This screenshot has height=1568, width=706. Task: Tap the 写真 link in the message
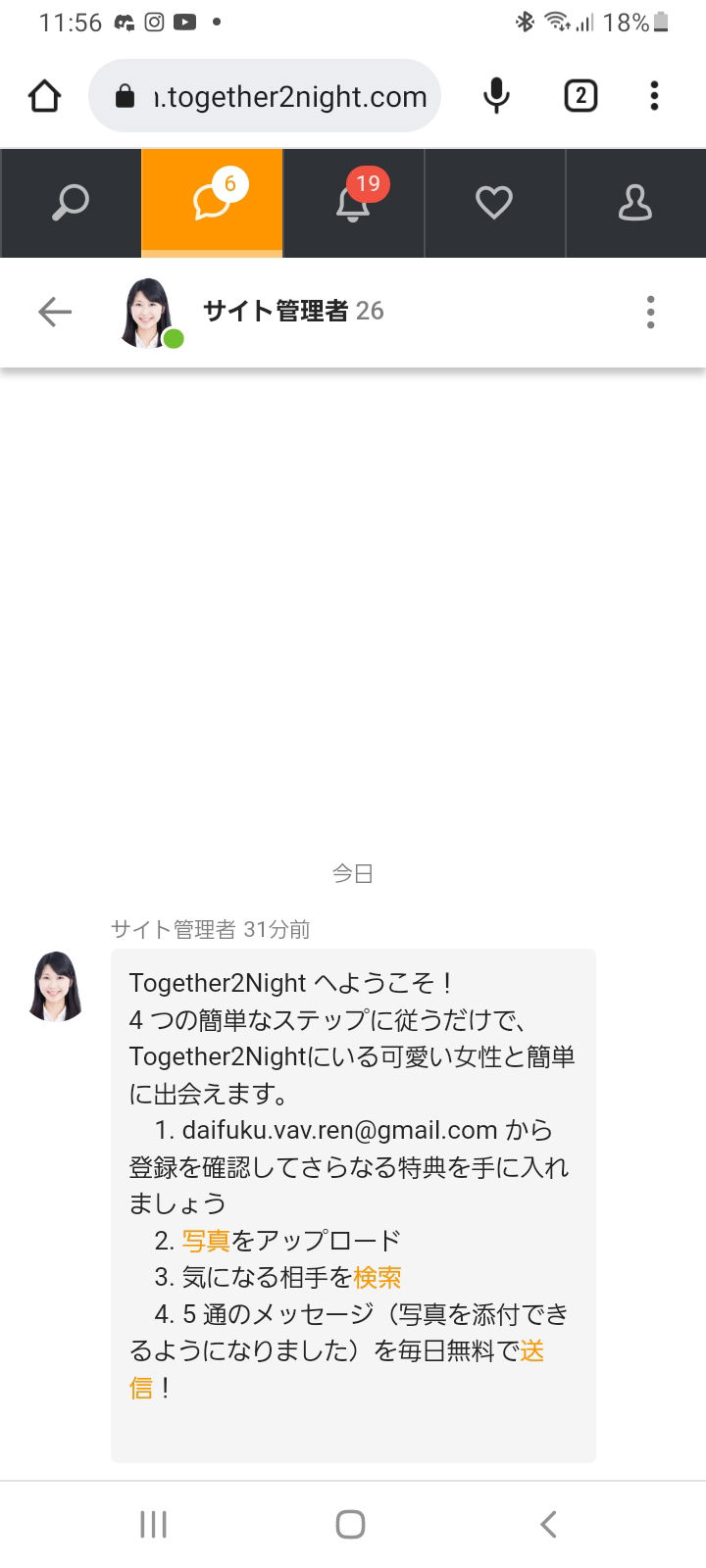point(206,1241)
